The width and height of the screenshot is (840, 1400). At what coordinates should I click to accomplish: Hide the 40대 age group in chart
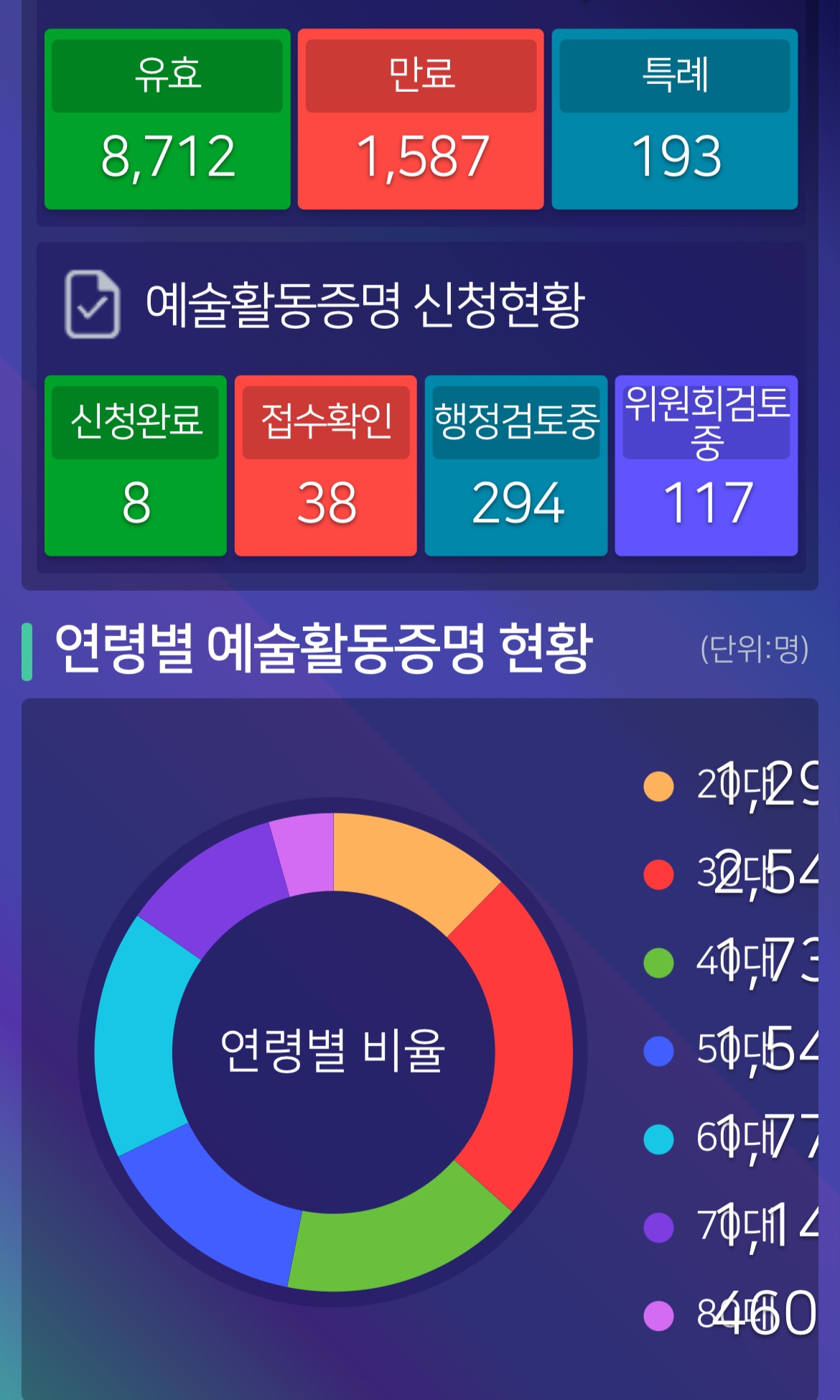[725, 962]
